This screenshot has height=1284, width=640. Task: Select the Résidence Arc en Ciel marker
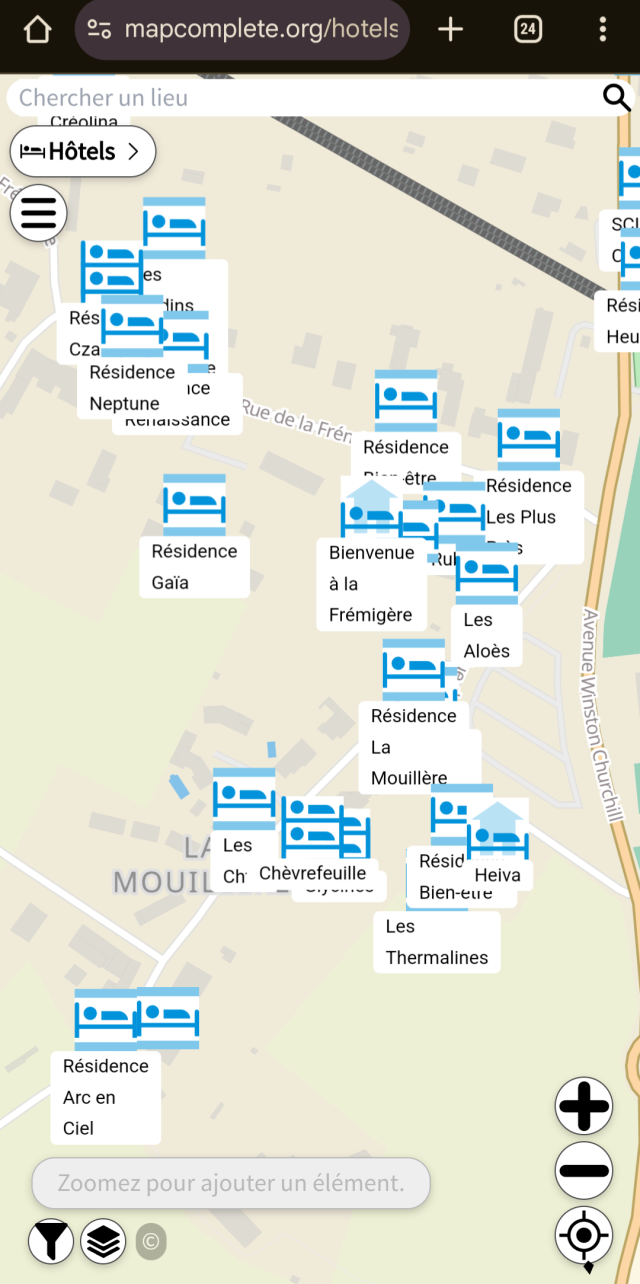104,1018
